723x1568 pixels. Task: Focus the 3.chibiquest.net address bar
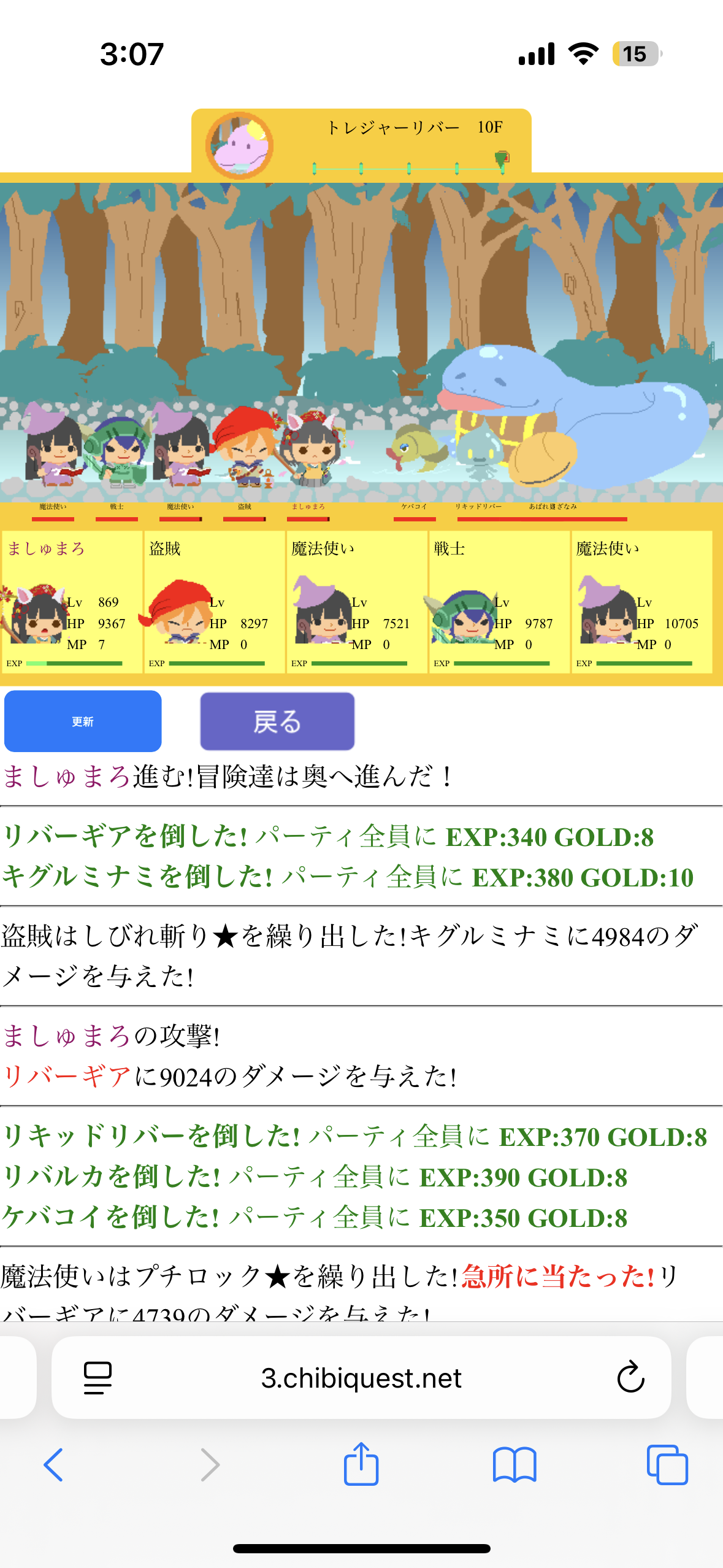pos(361,1378)
